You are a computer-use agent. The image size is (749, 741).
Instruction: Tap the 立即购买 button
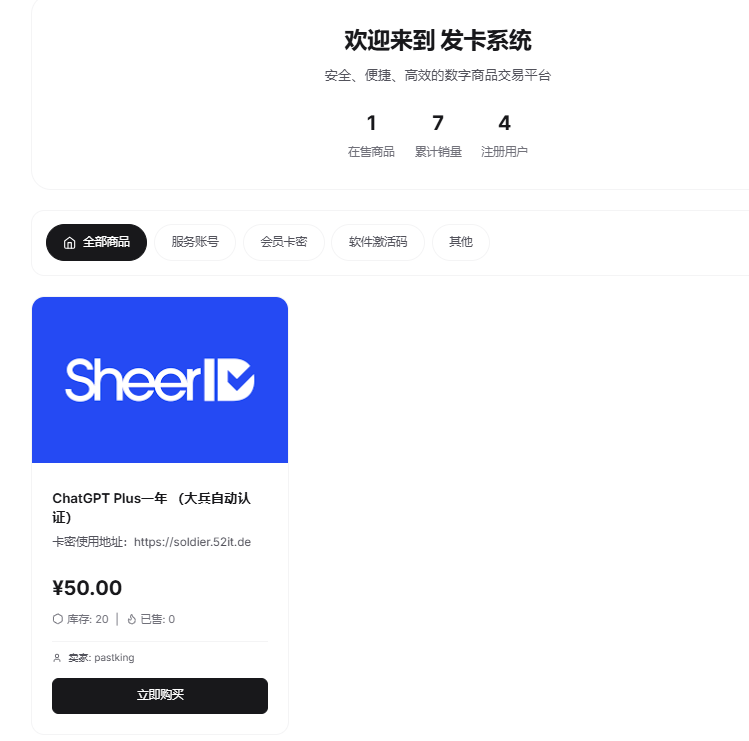click(160, 695)
